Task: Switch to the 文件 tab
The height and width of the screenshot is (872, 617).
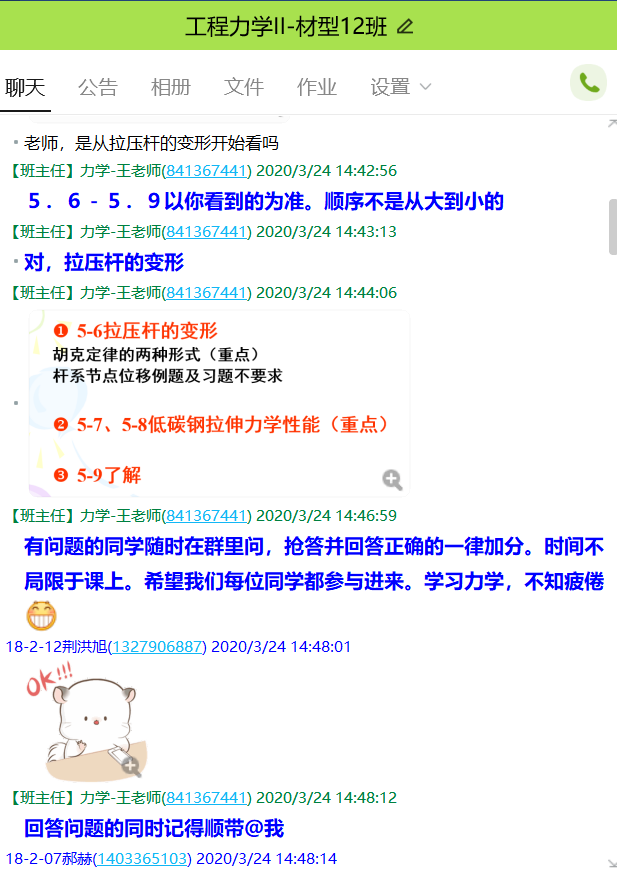Action: [244, 87]
